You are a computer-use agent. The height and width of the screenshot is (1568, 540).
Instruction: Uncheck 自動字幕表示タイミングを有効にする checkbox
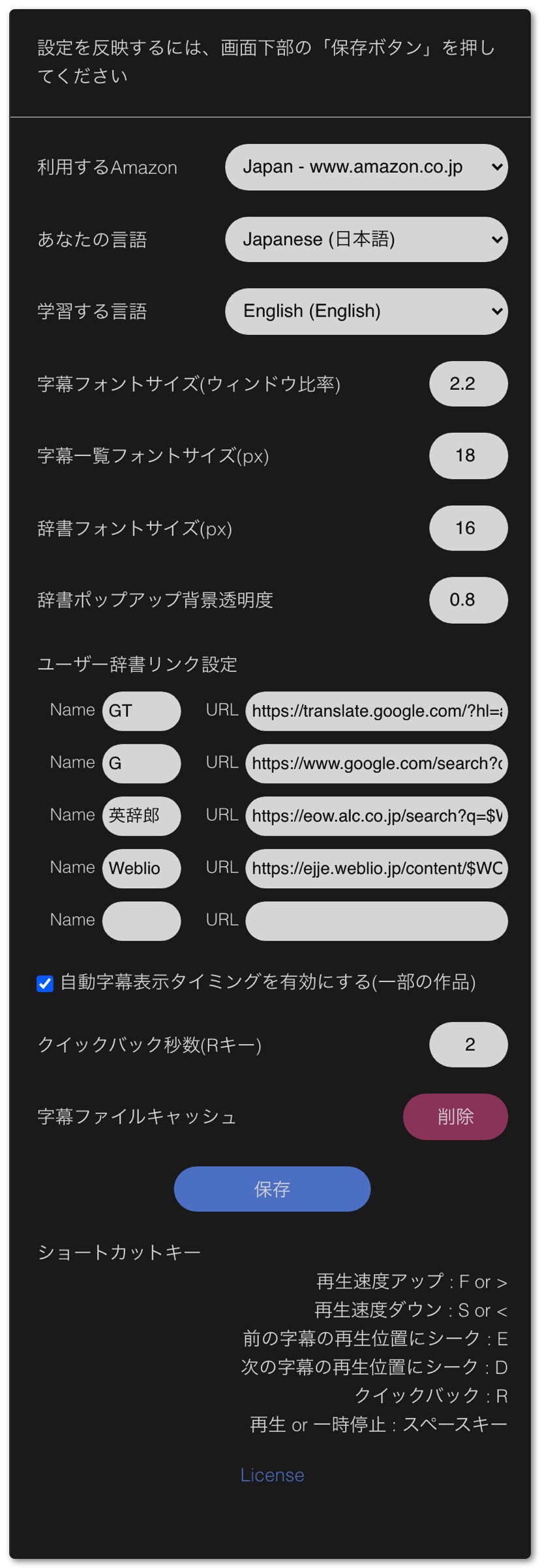pyautogui.click(x=45, y=983)
